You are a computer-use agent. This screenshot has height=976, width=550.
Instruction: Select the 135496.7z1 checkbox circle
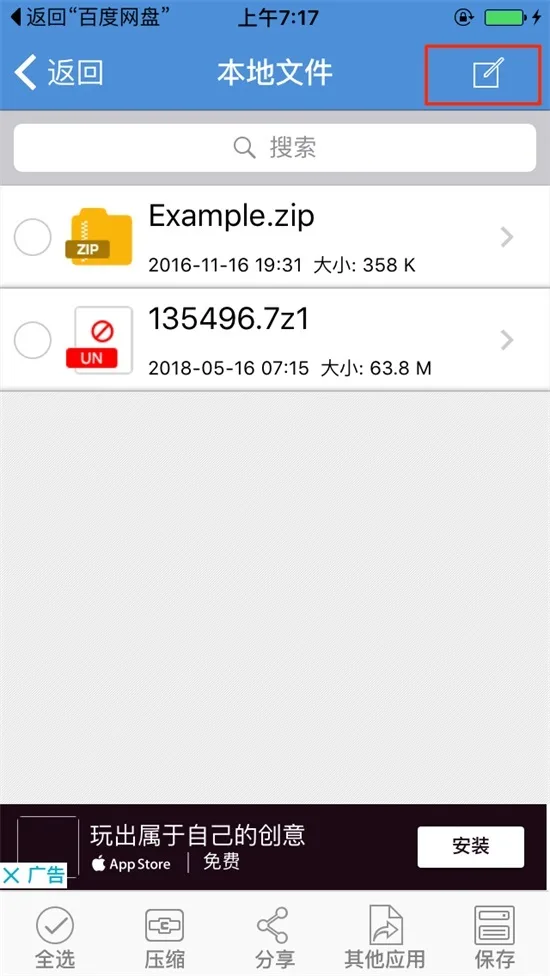32,340
